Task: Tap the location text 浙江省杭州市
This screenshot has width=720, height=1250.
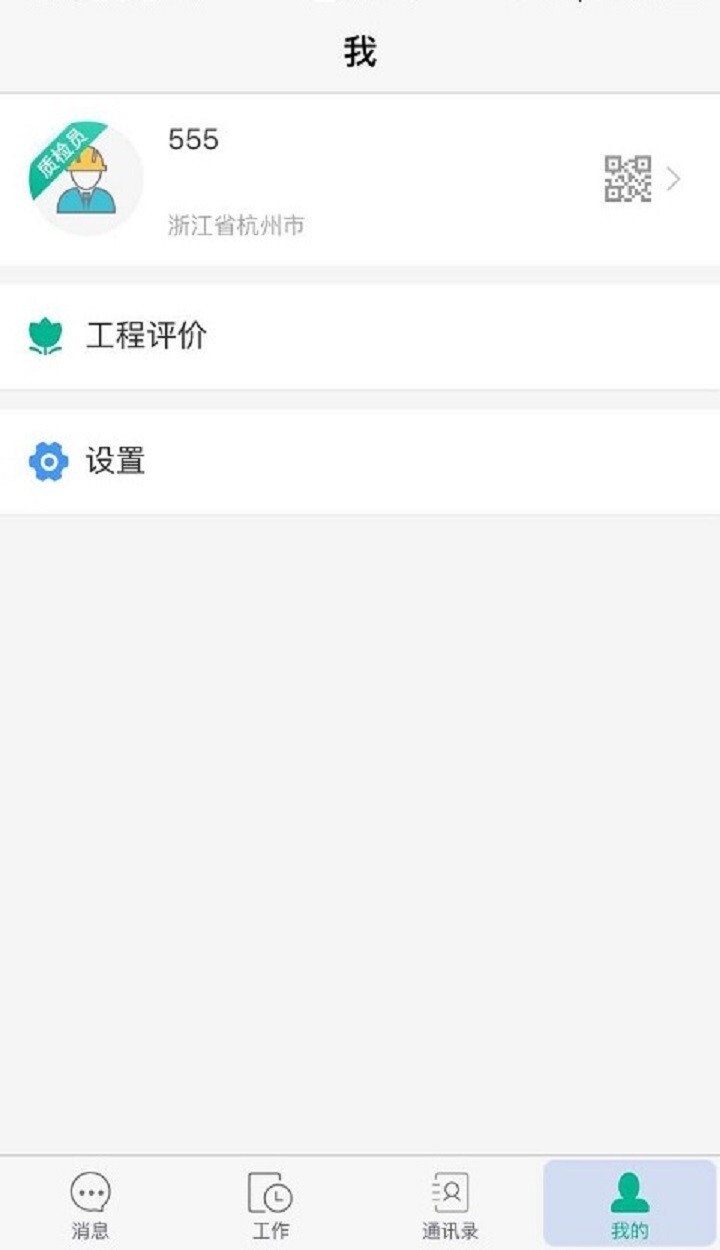Action: pyautogui.click(x=236, y=226)
